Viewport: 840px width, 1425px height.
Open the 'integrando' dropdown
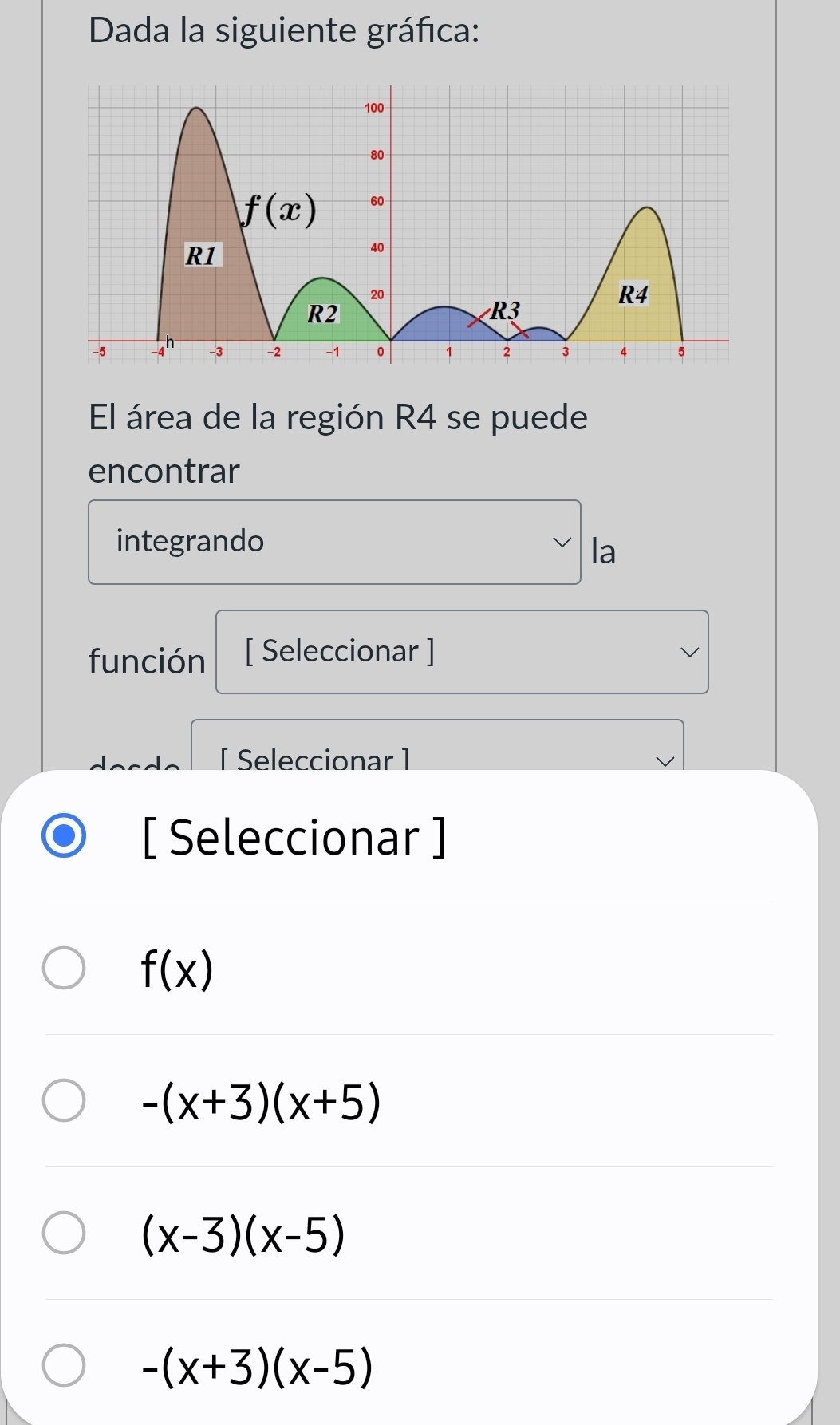334,542
